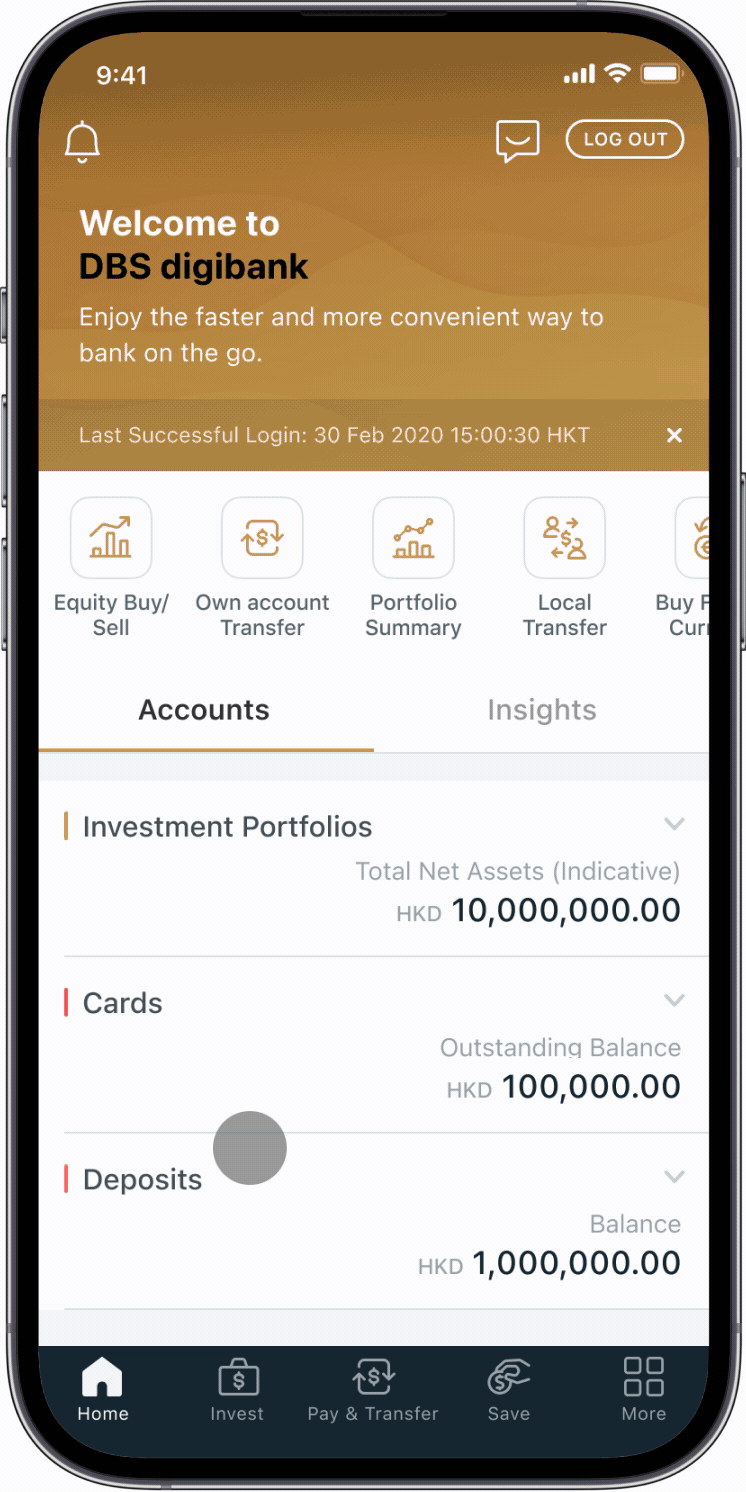Expand the Investment Portfolios section
The width and height of the screenshot is (746, 1492).
pyautogui.click(x=674, y=825)
